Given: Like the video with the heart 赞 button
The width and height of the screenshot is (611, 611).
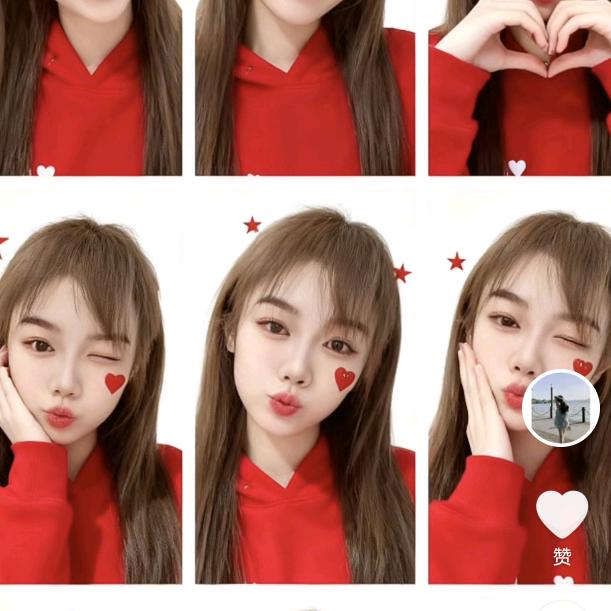Looking at the screenshot, I should pos(562,514).
